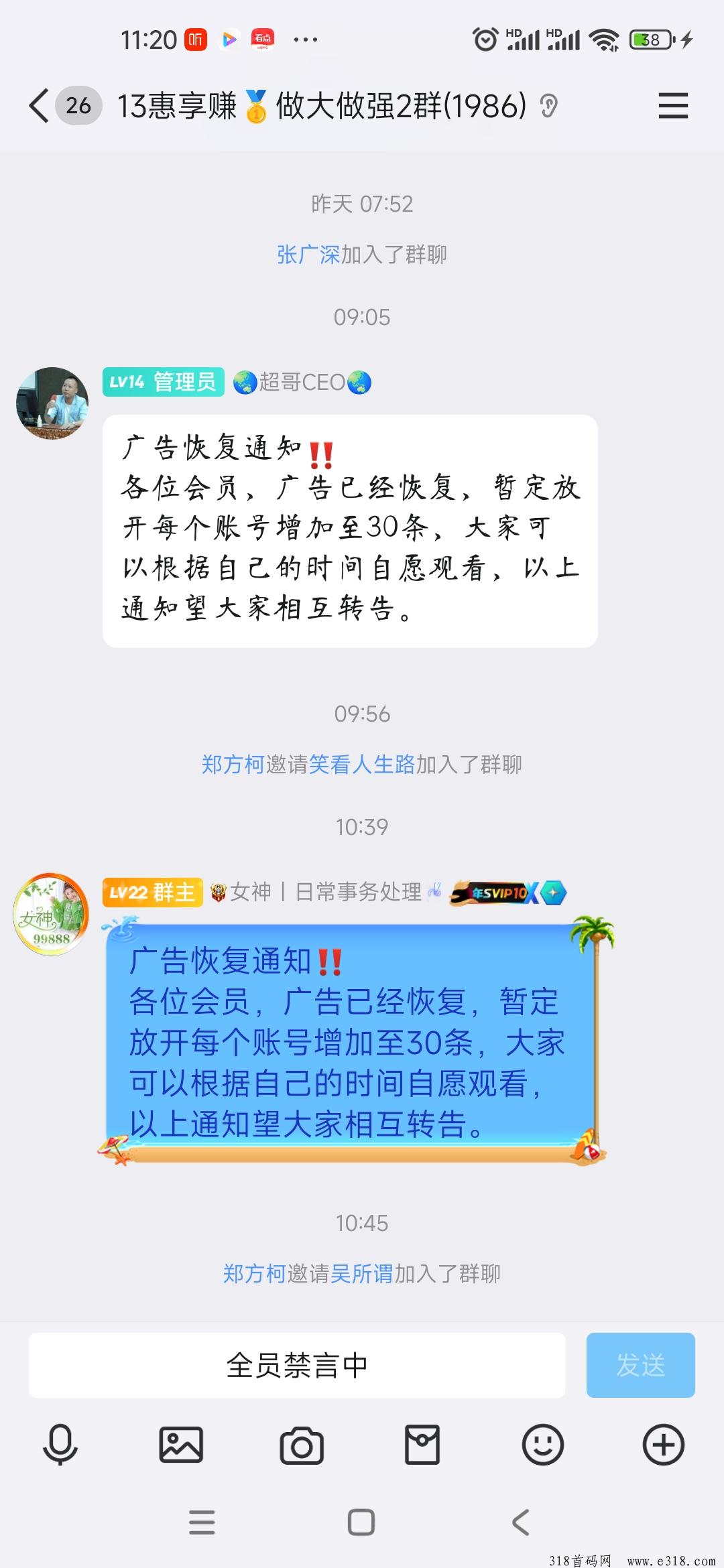Tap the muted message input field

[x=297, y=1366]
